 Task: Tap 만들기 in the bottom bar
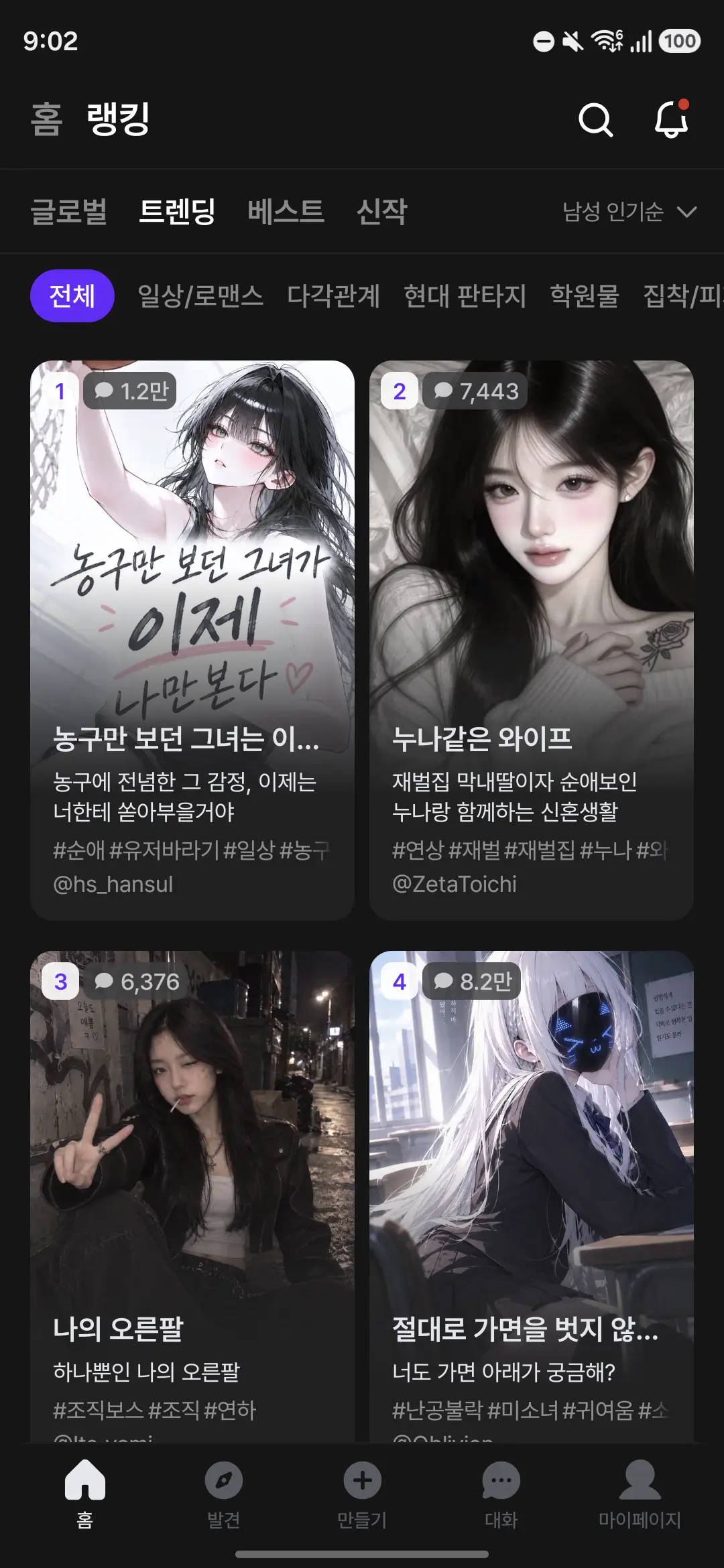pyautogui.click(x=362, y=1494)
